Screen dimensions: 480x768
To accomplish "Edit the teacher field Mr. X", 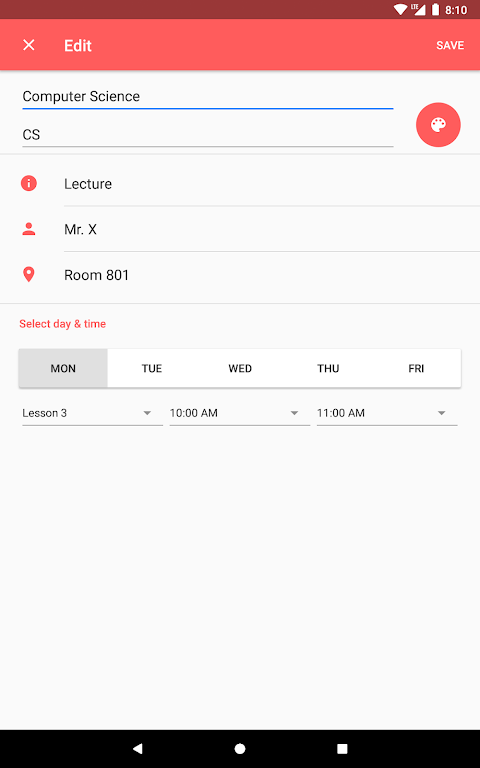I will (x=272, y=229).
